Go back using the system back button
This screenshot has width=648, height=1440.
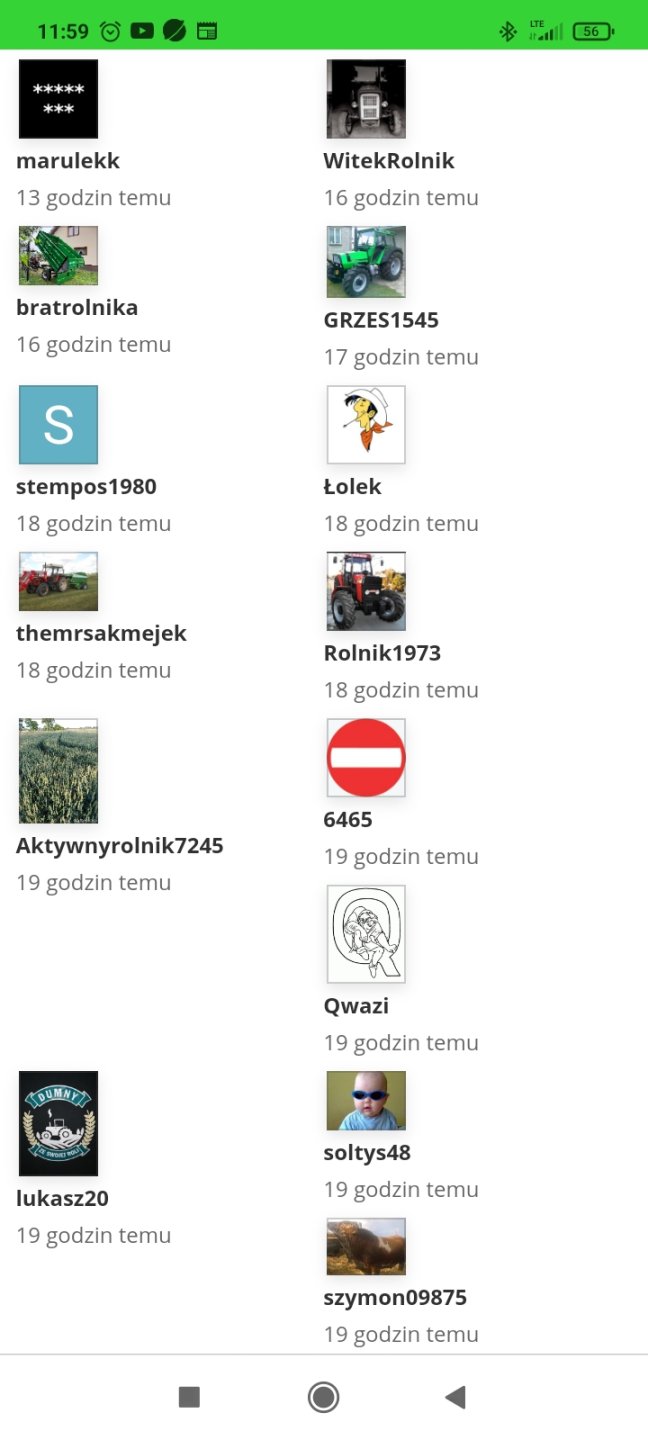click(455, 1397)
